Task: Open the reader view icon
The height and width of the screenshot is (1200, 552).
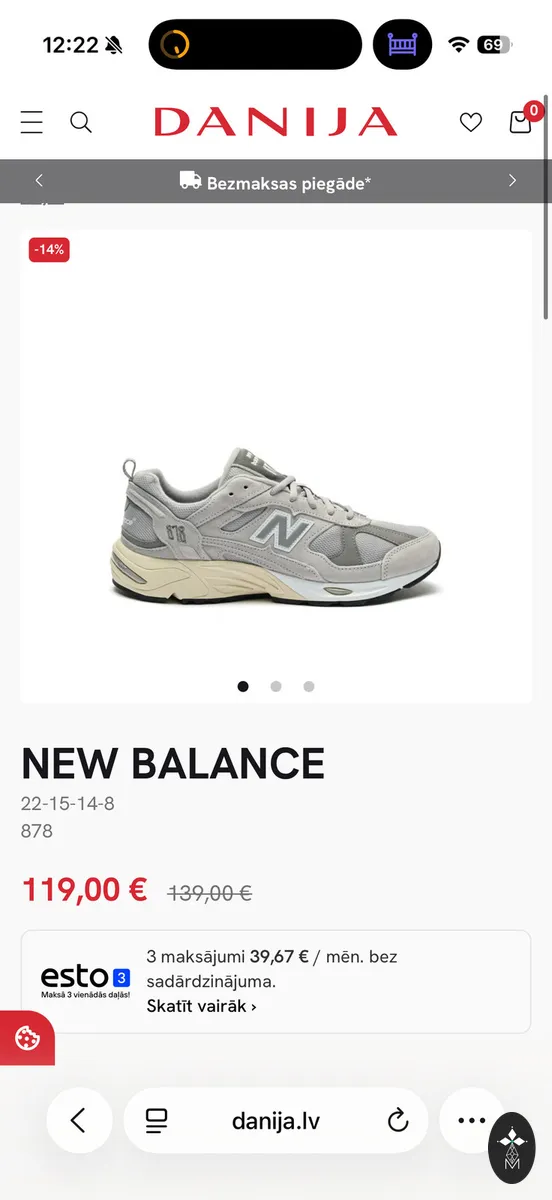Action: (x=156, y=1120)
